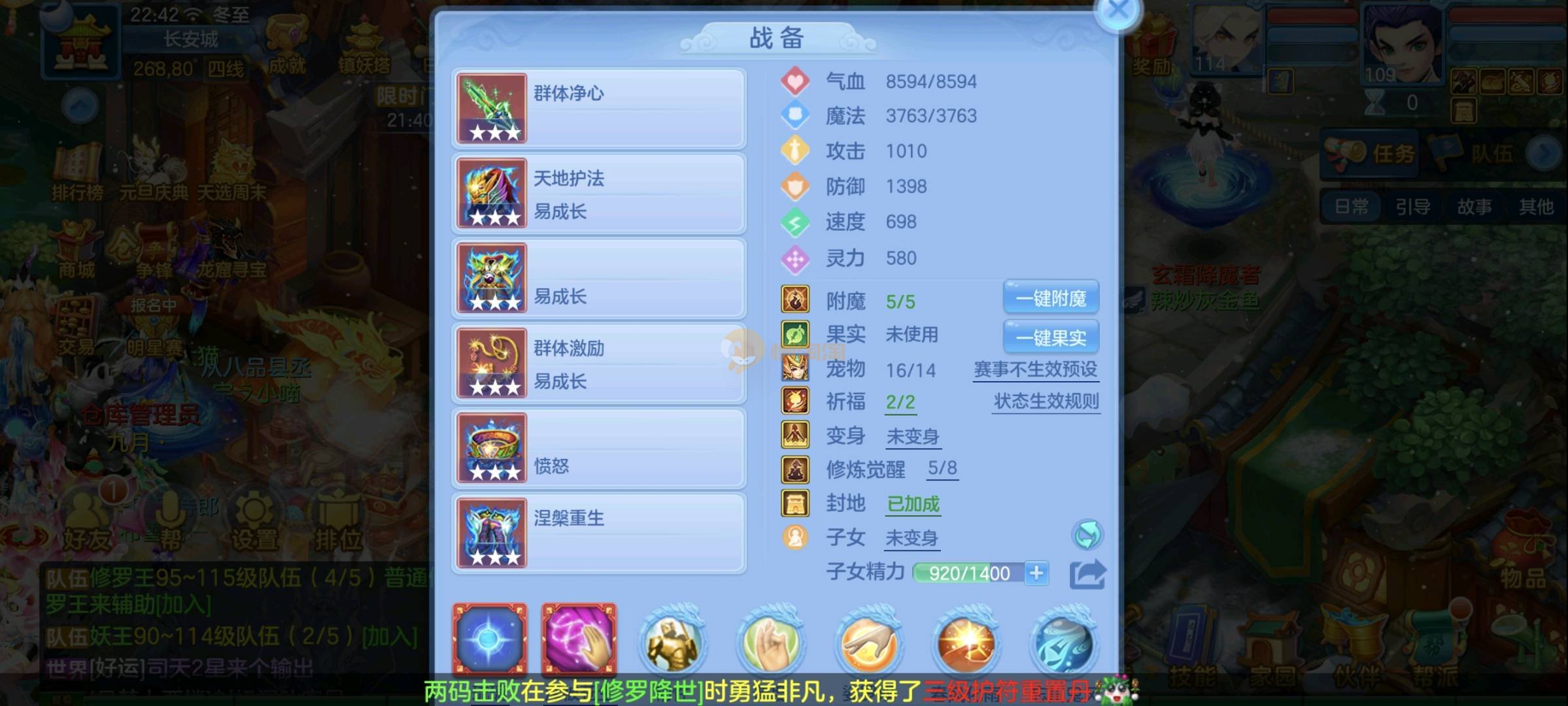Open 修炼觉醒 5/8 details
This screenshot has width=1568, height=706.
(942, 468)
